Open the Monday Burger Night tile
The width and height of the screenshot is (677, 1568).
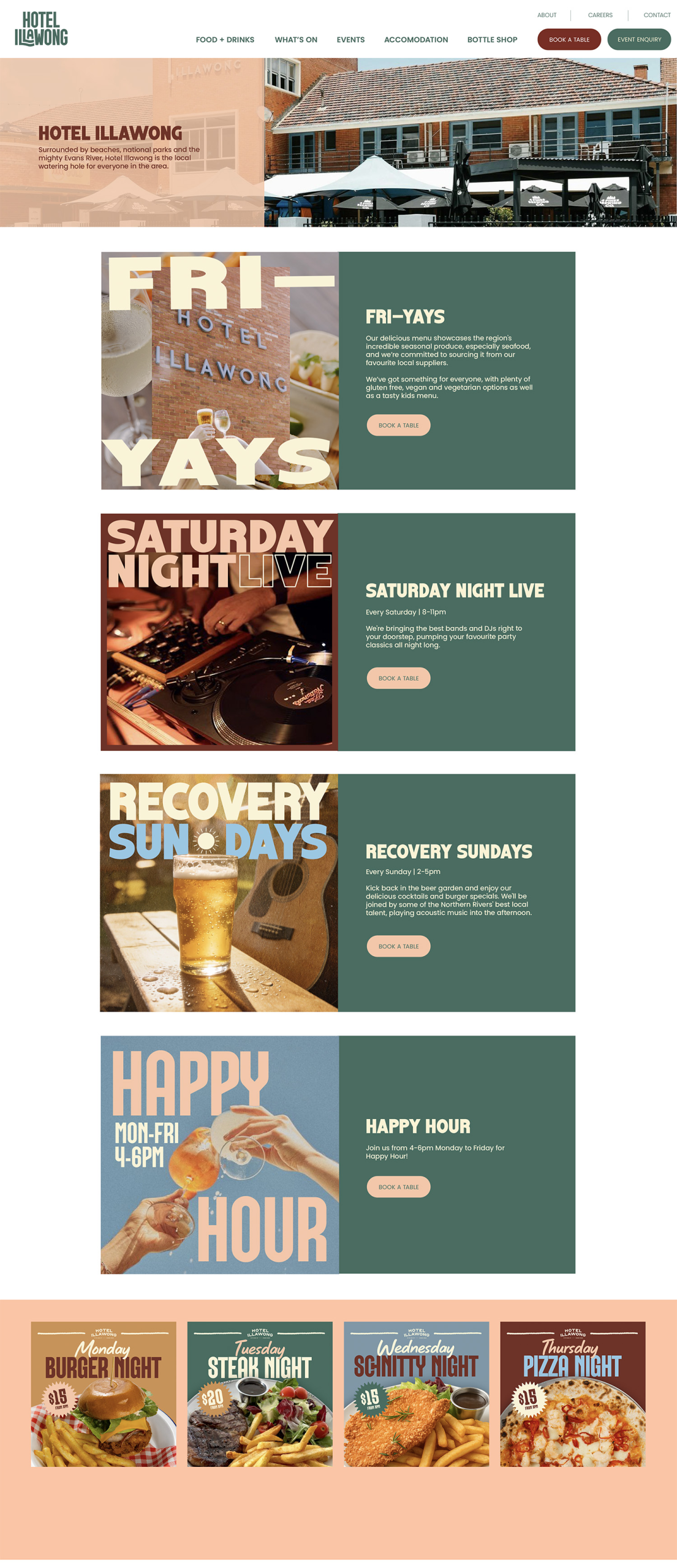click(x=104, y=1393)
